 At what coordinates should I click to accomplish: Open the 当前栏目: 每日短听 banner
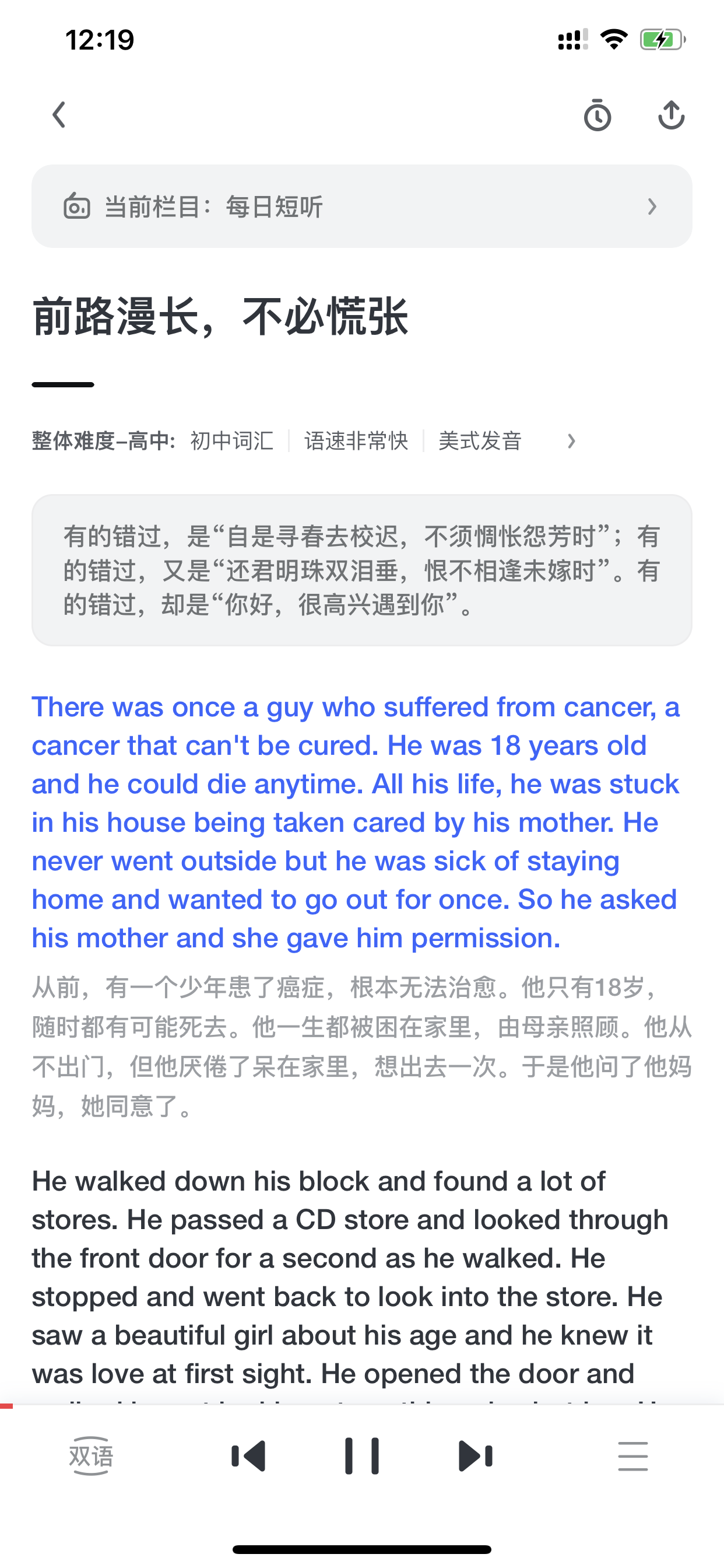(x=362, y=206)
